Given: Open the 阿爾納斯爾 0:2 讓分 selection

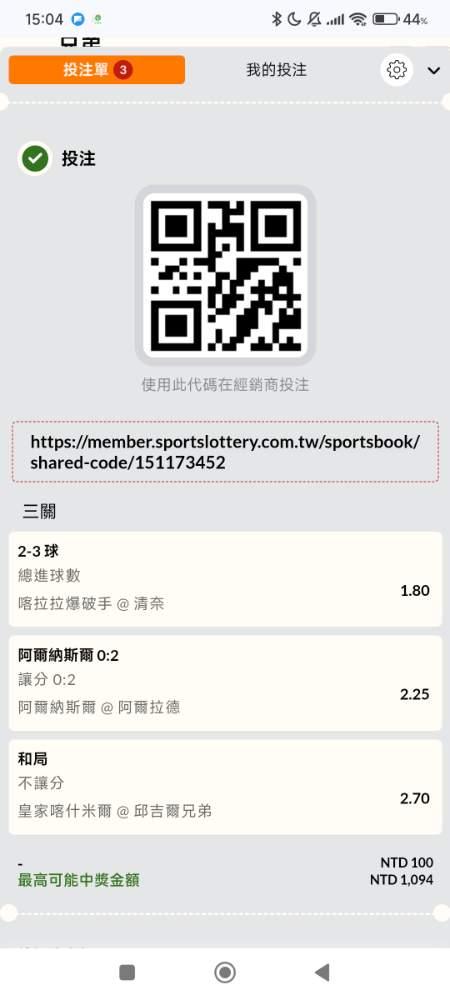Looking at the screenshot, I should click(225, 683).
